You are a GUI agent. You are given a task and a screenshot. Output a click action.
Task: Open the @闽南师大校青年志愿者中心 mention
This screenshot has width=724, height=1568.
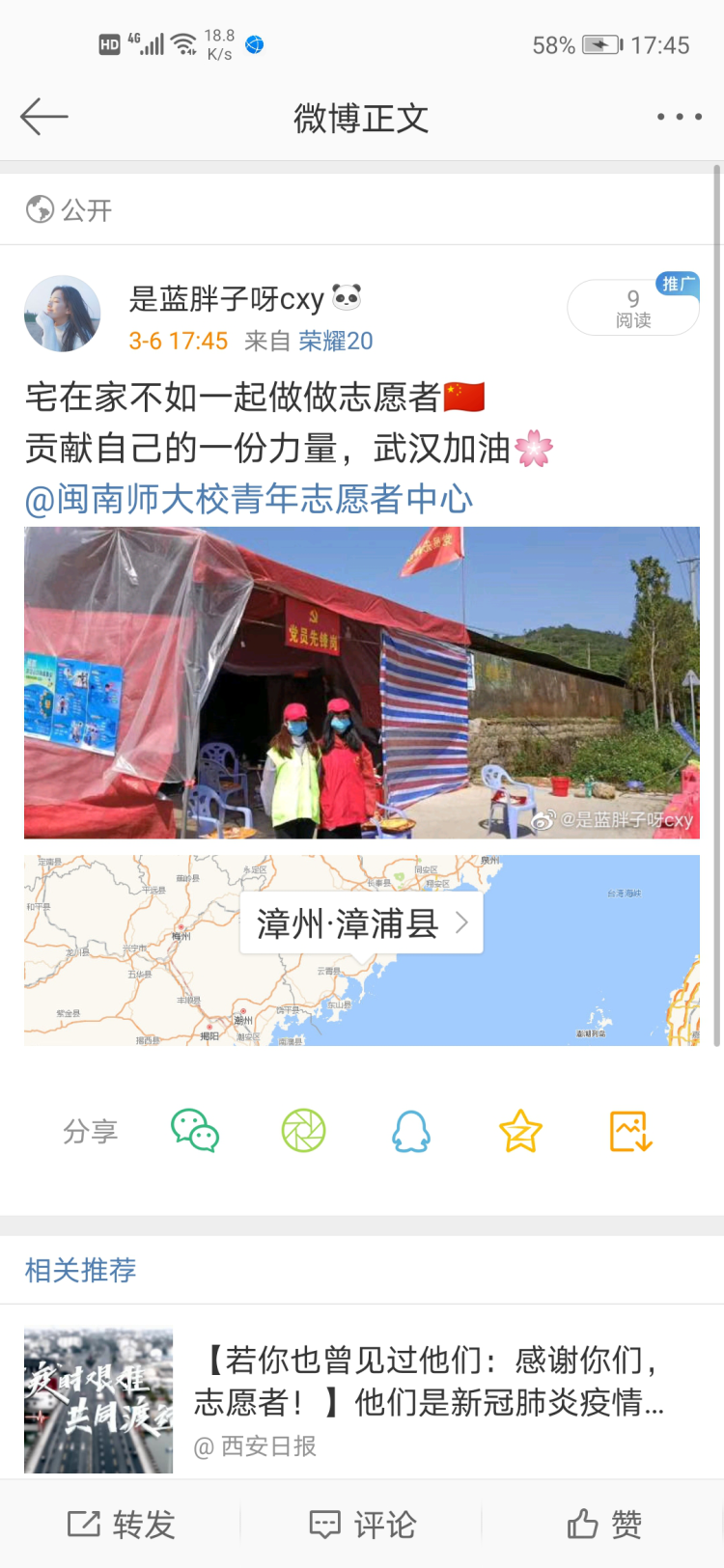click(x=249, y=500)
